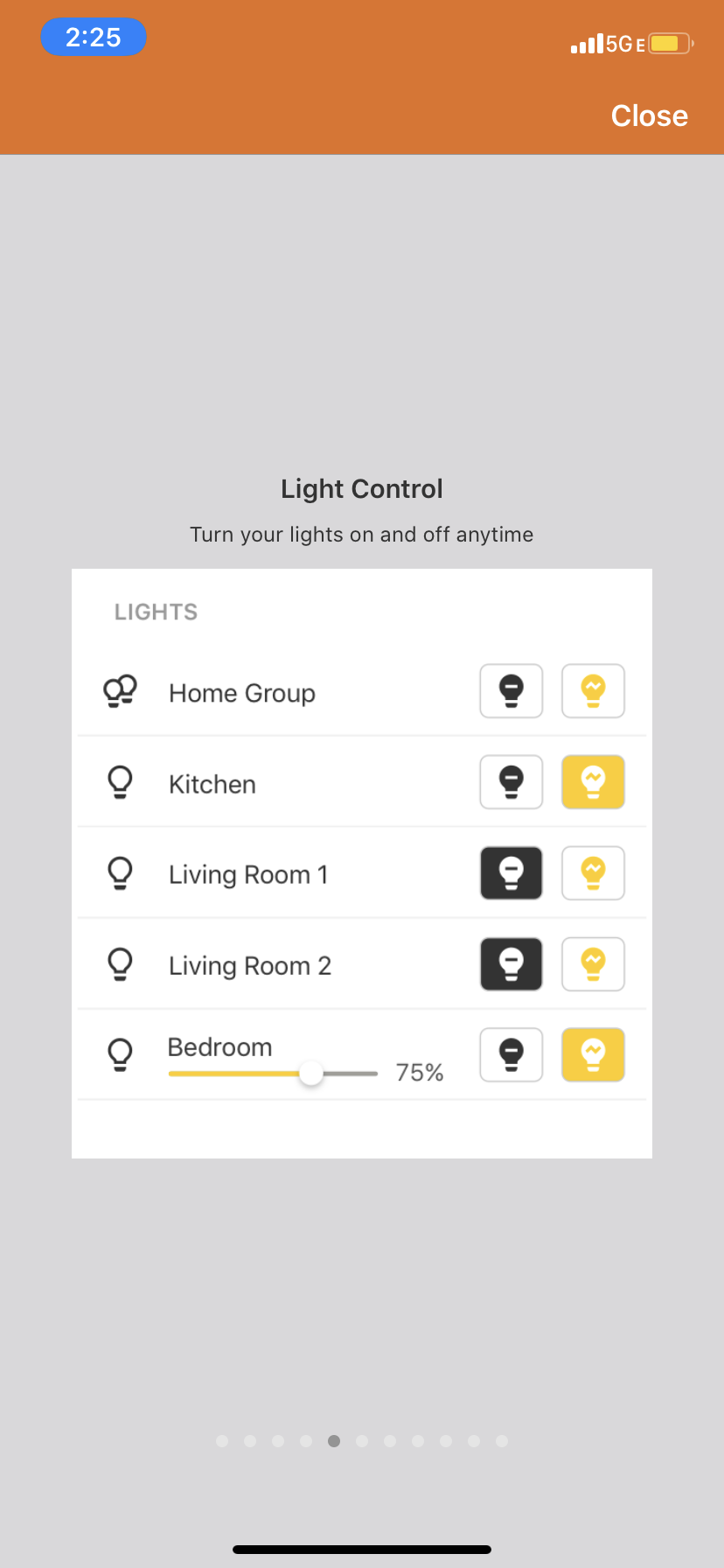Viewport: 724px width, 1568px height.
Task: Turn on the Living Room 1 light
Action: 593,872
